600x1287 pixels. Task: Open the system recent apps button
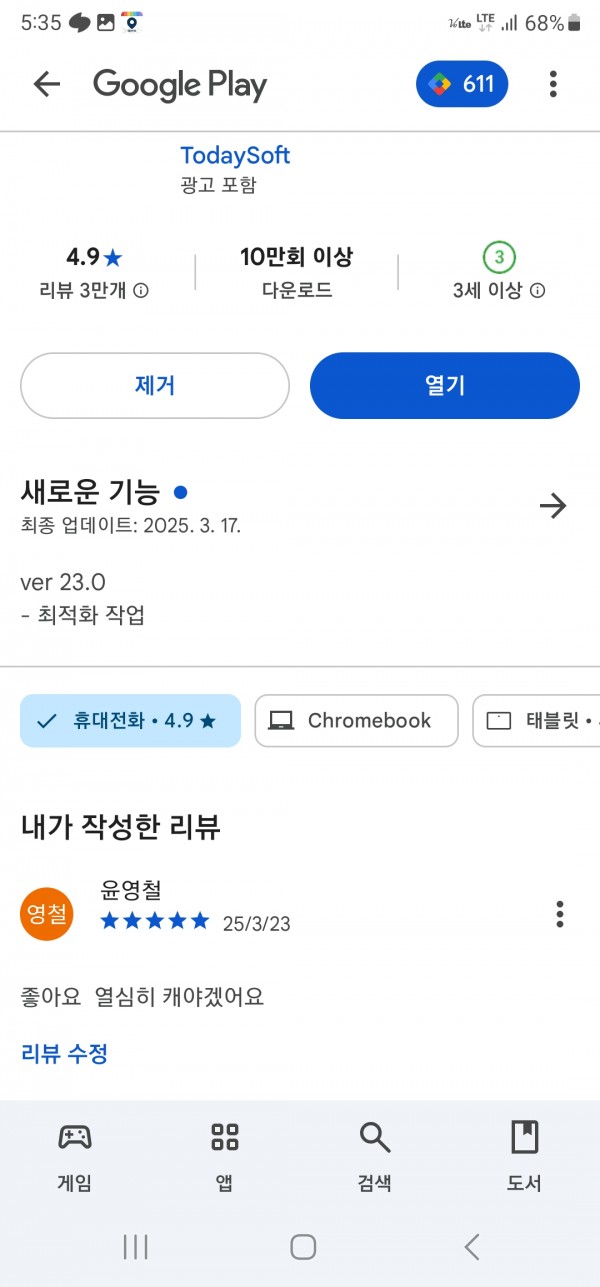135,1246
